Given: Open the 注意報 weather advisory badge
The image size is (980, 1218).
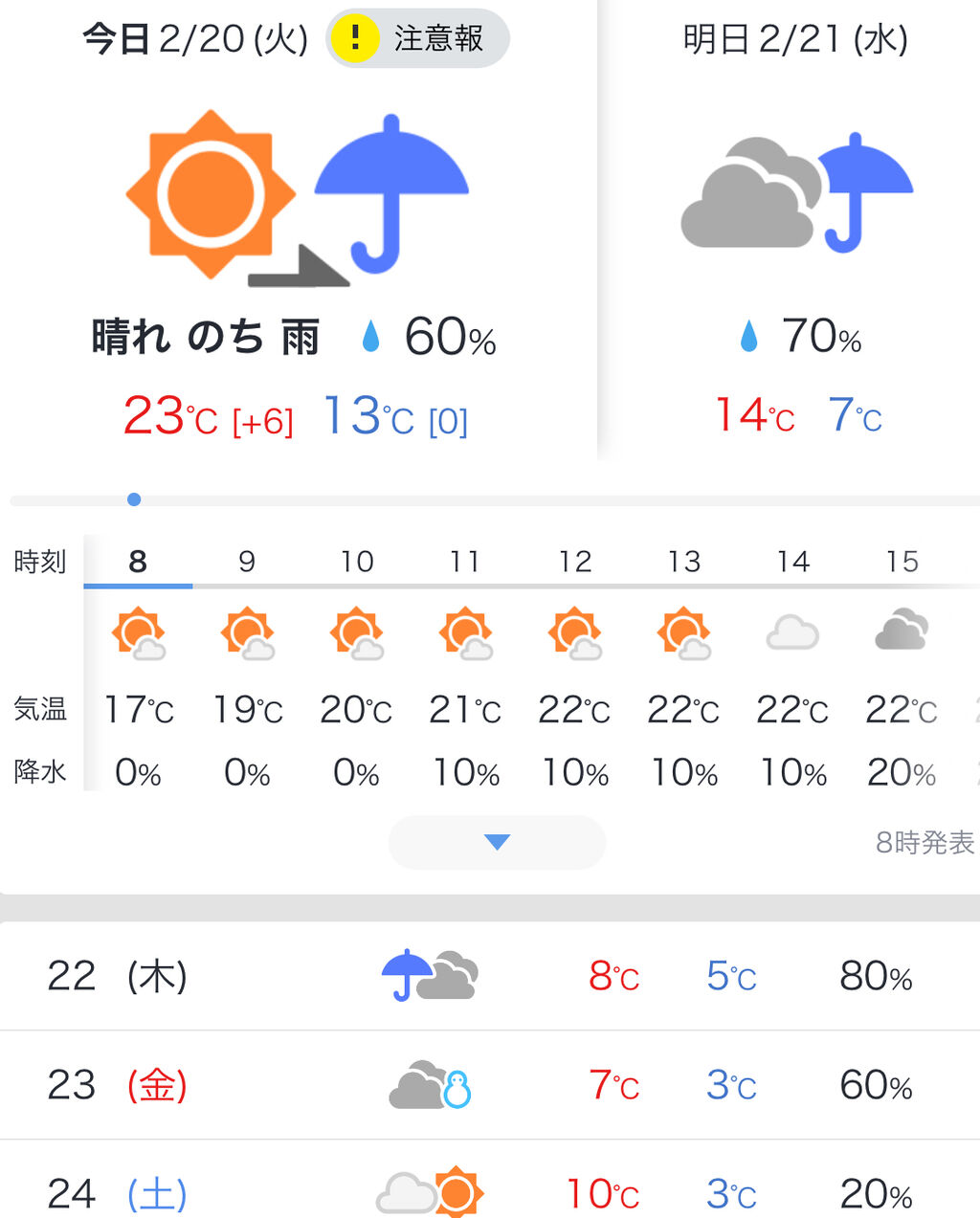Looking at the screenshot, I should (417, 38).
